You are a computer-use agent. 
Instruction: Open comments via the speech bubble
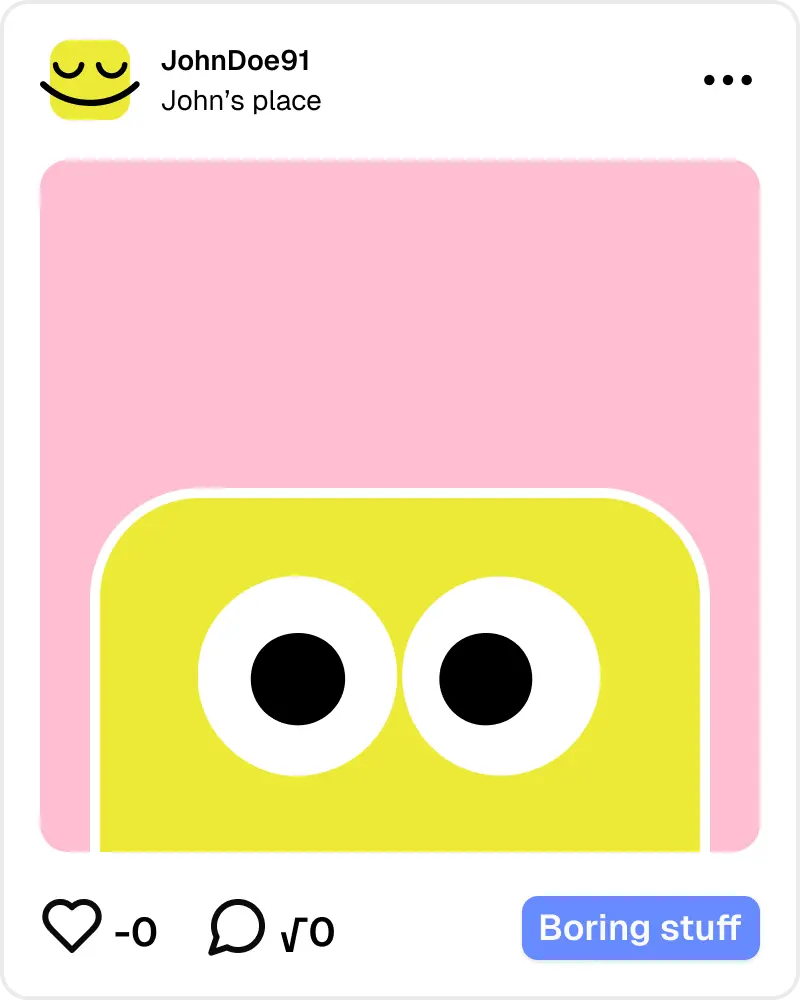[237, 926]
